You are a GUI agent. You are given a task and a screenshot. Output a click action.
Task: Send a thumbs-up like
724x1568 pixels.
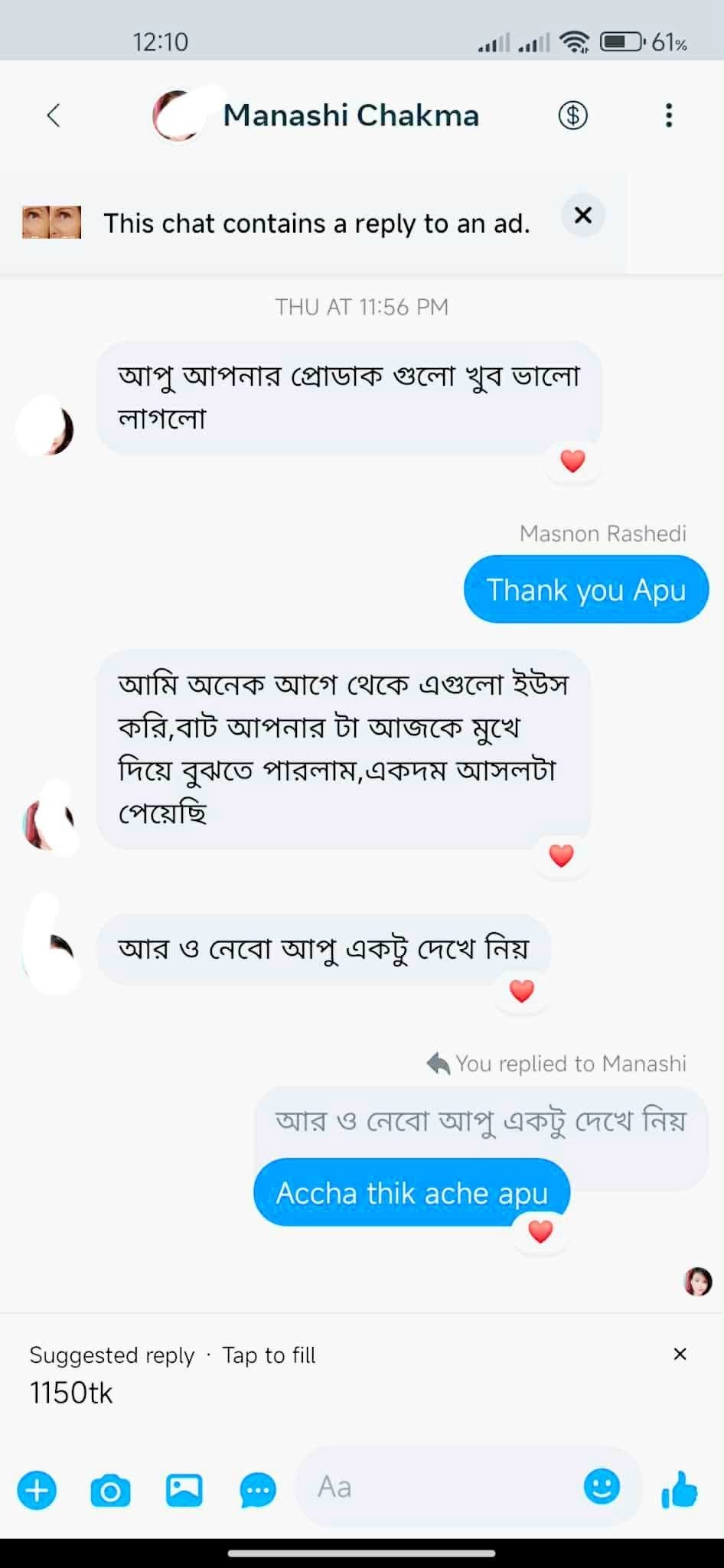680,1489
